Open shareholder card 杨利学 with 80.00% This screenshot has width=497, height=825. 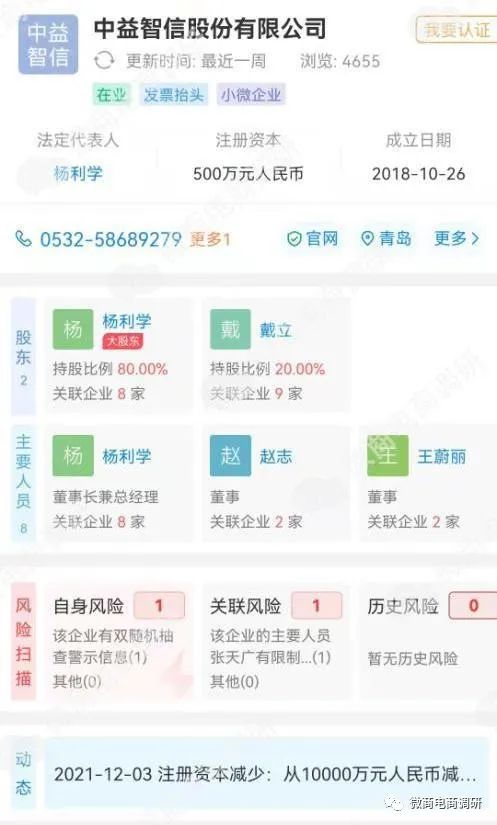point(118,355)
